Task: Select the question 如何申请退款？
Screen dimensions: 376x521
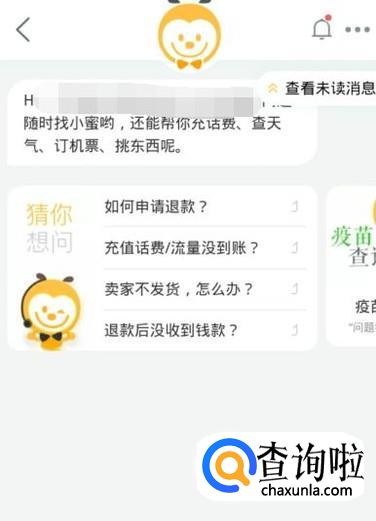Action: (x=205, y=207)
